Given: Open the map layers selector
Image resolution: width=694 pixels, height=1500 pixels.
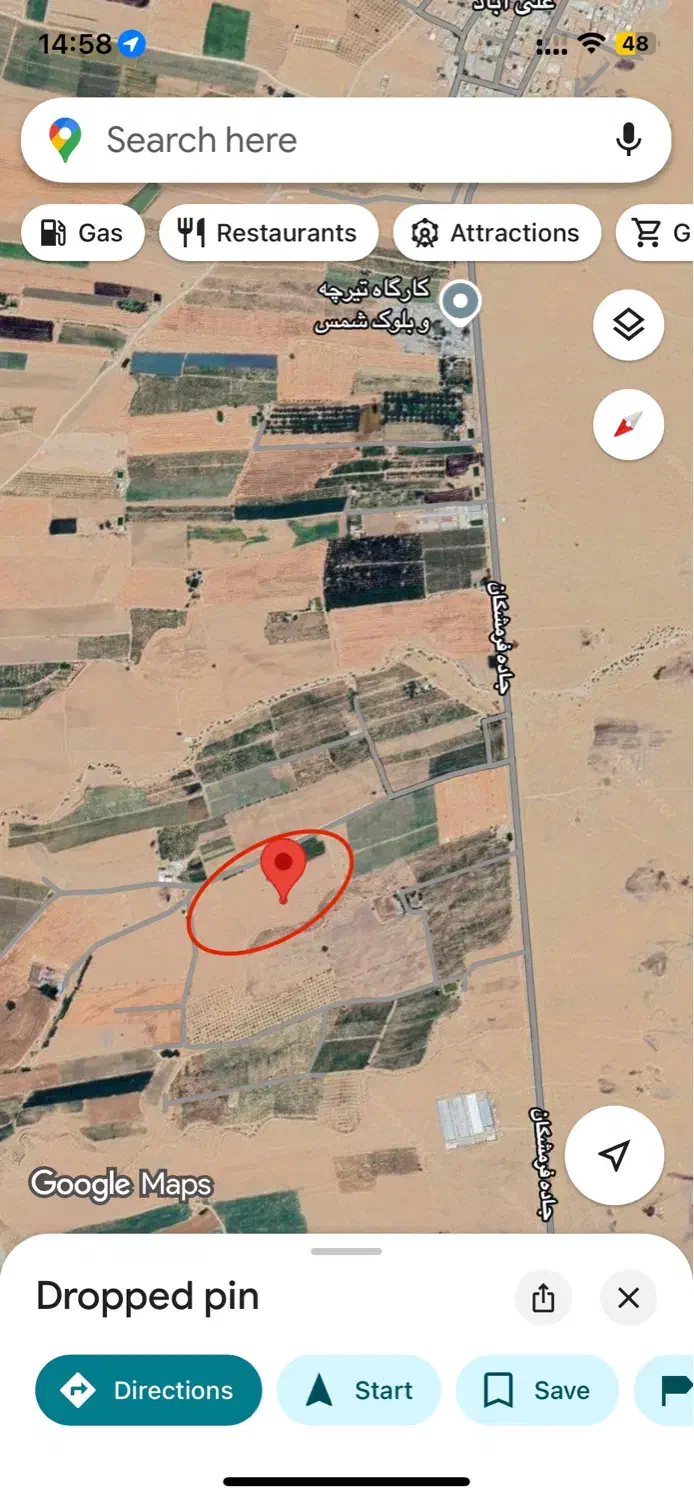Looking at the screenshot, I should pos(628,325).
